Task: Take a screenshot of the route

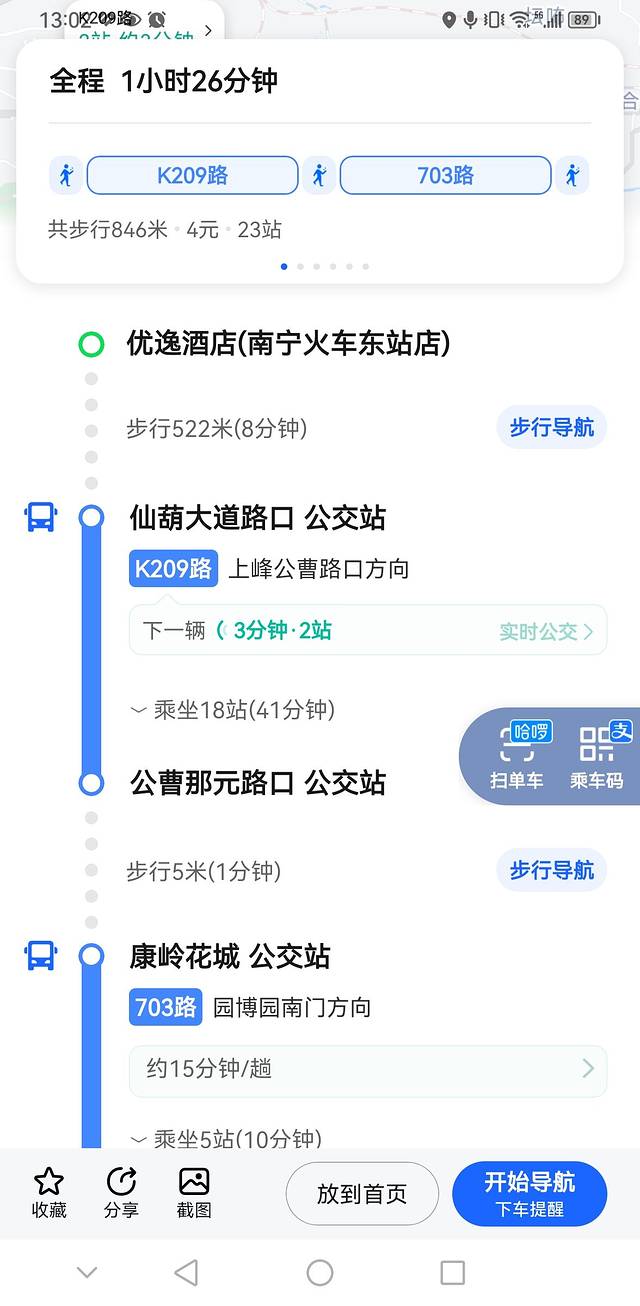Action: 194,1192
